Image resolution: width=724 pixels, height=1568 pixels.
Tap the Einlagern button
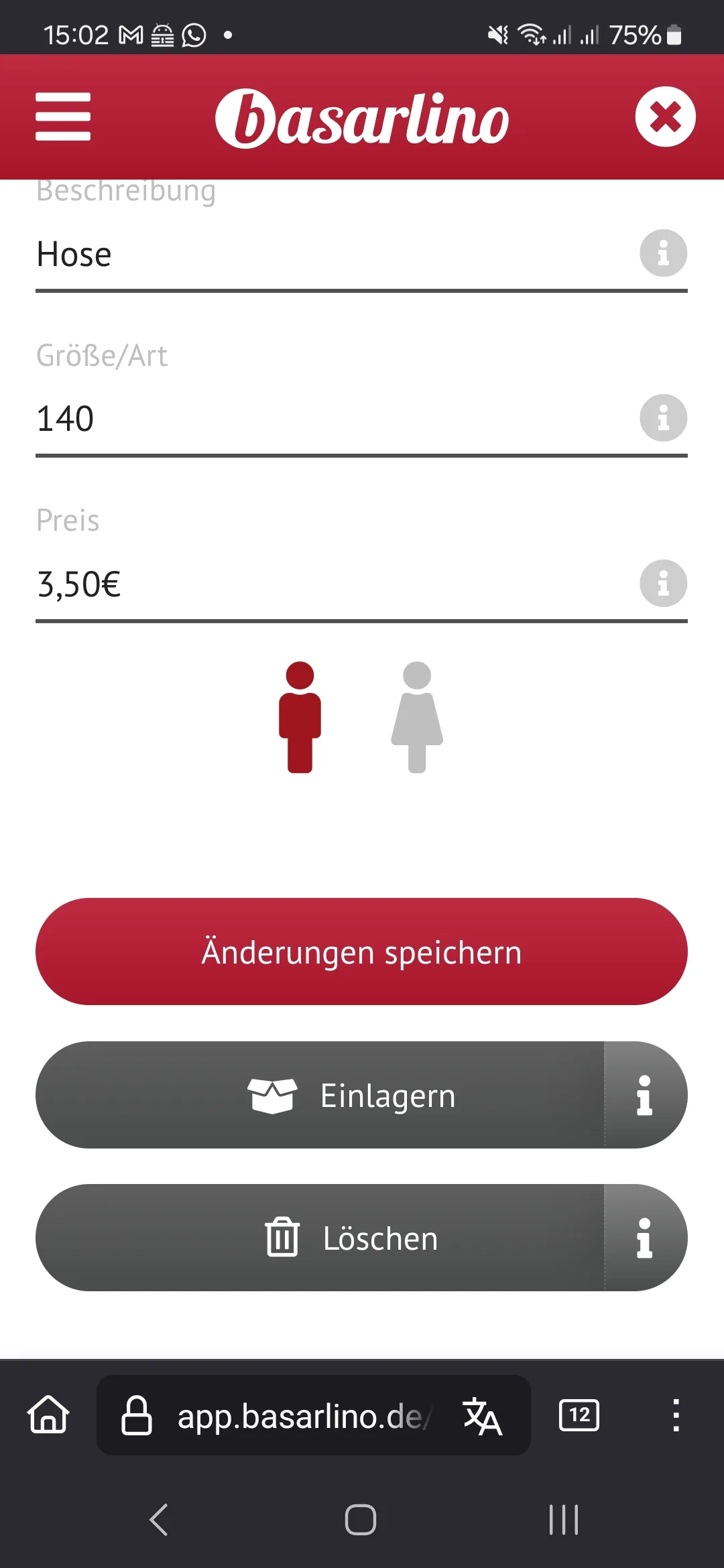pyautogui.click(x=320, y=1095)
